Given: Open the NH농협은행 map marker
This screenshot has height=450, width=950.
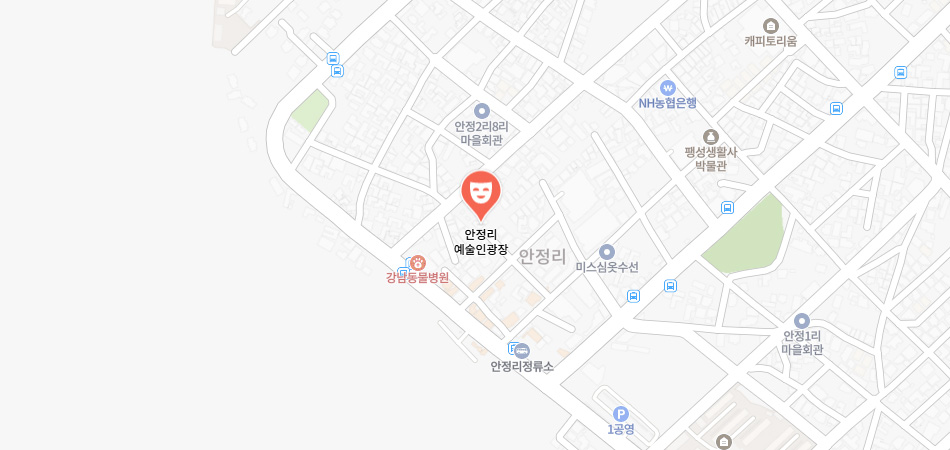Looking at the screenshot, I should coord(668,88).
